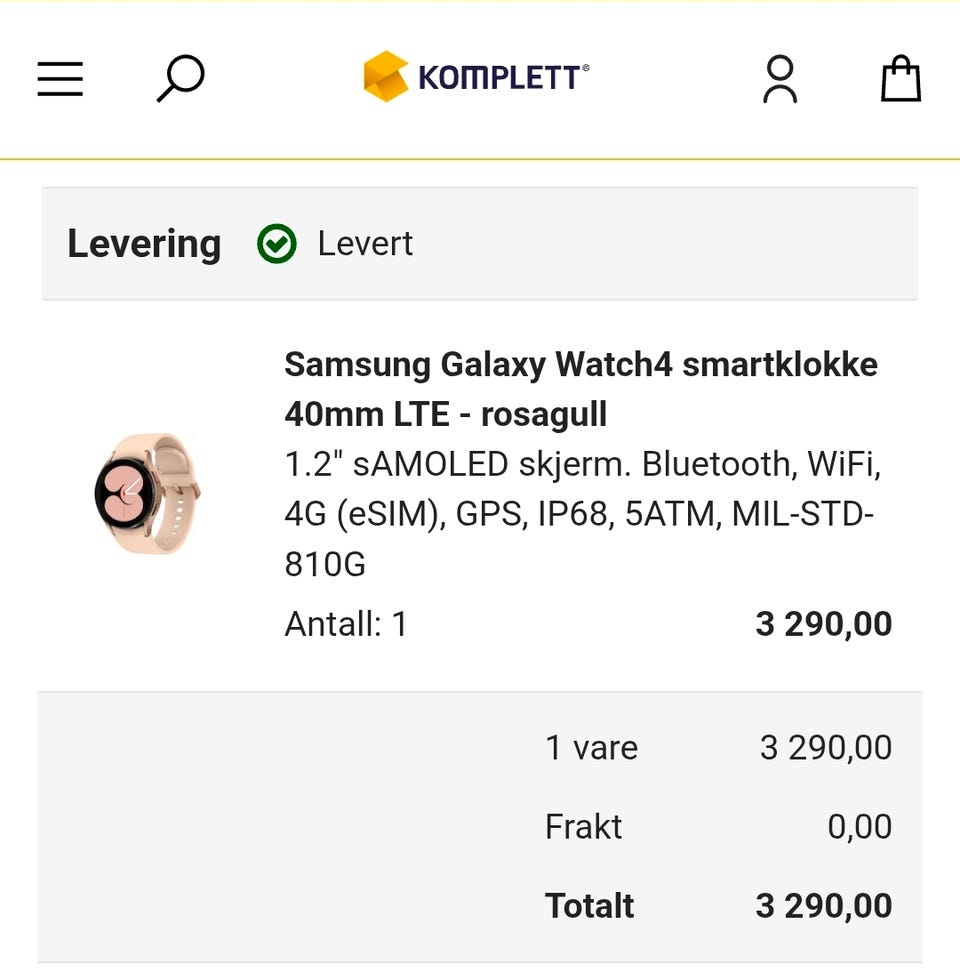Image resolution: width=960 pixels, height=980 pixels.
Task: Click the 3 290,00 total price
Action: pos(820,905)
